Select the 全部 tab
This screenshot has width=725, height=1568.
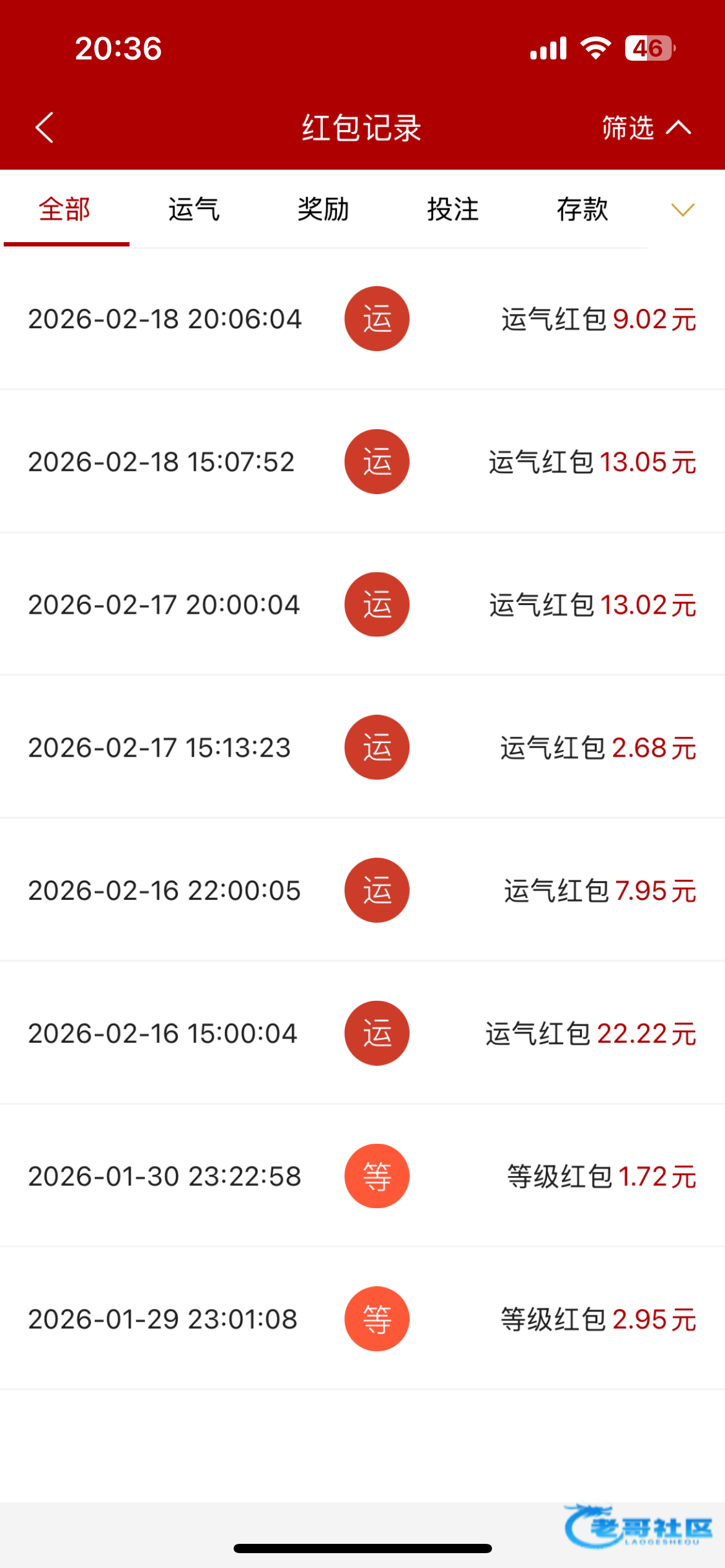[x=65, y=209]
